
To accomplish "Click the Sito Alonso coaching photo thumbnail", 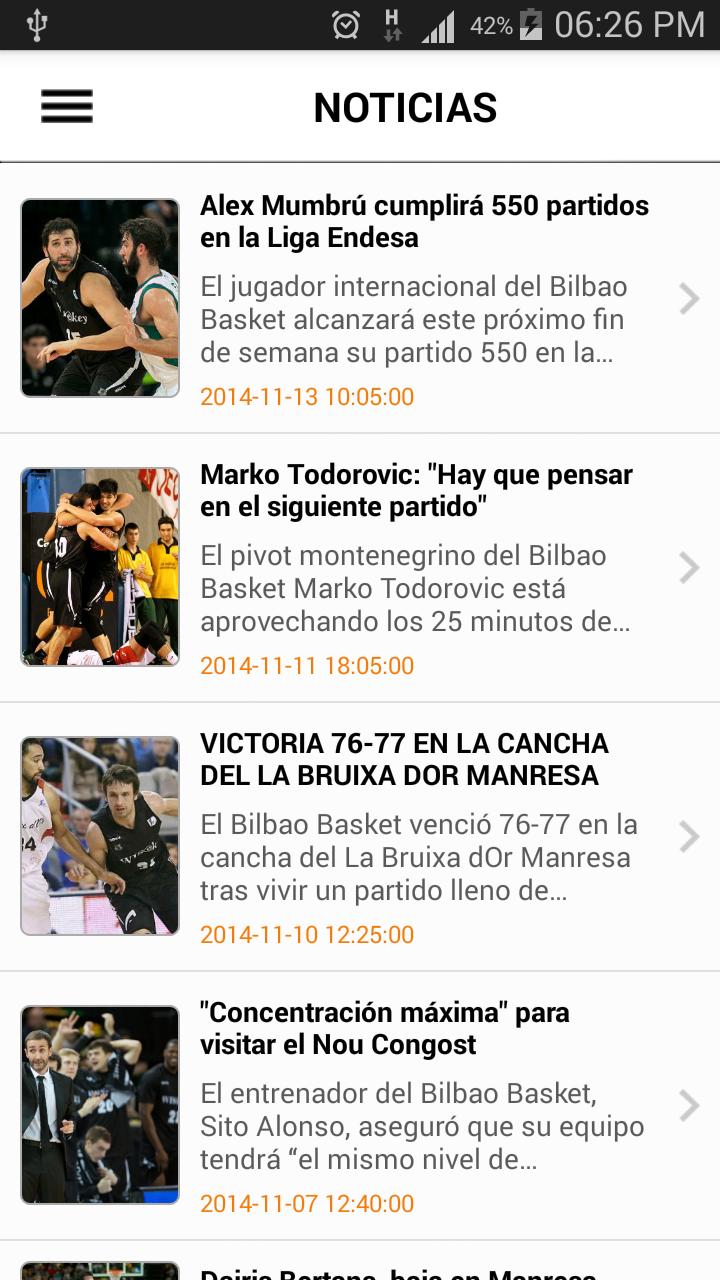I will (99, 1105).
